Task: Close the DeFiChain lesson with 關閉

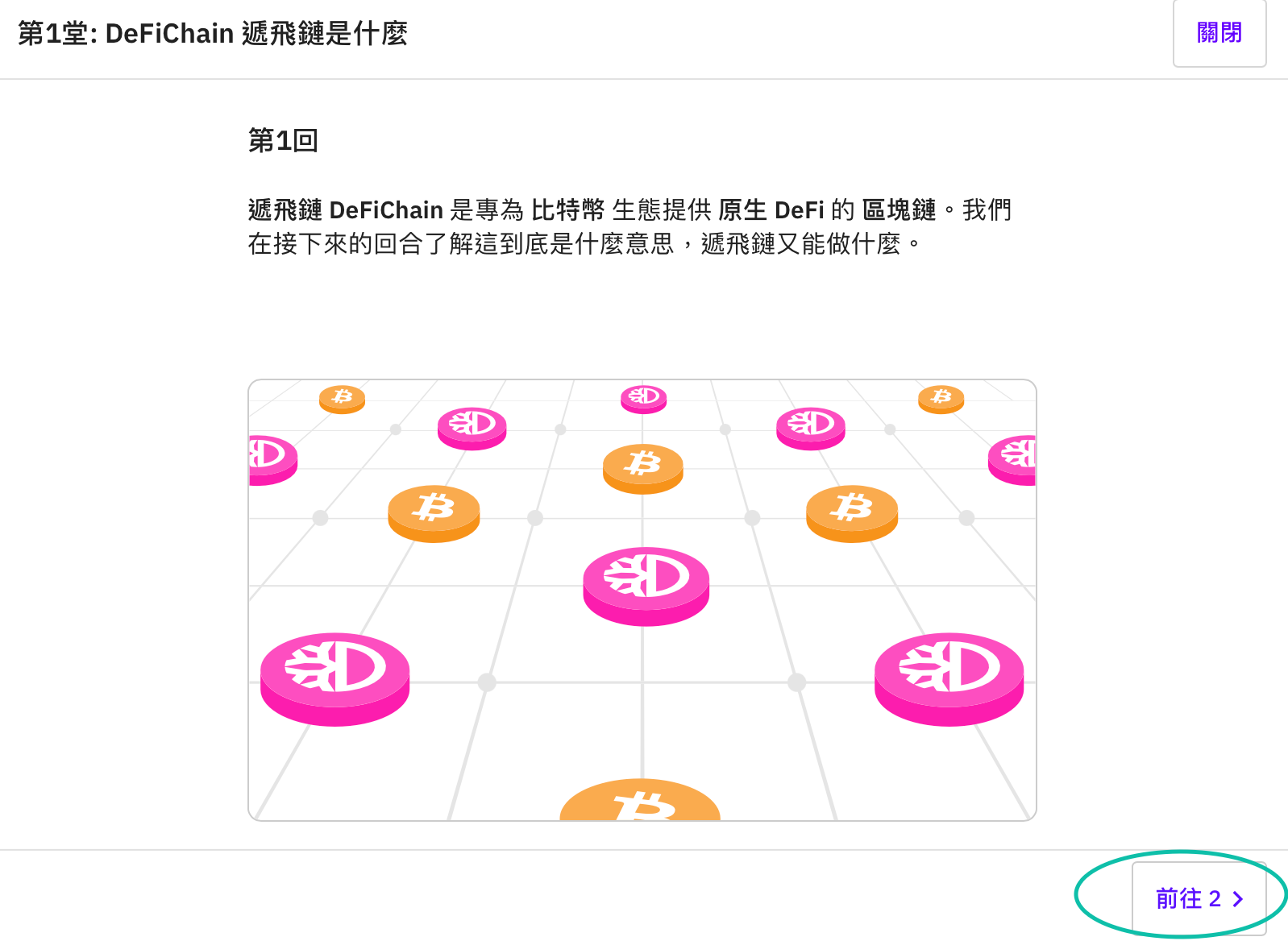Action: pos(1219,33)
